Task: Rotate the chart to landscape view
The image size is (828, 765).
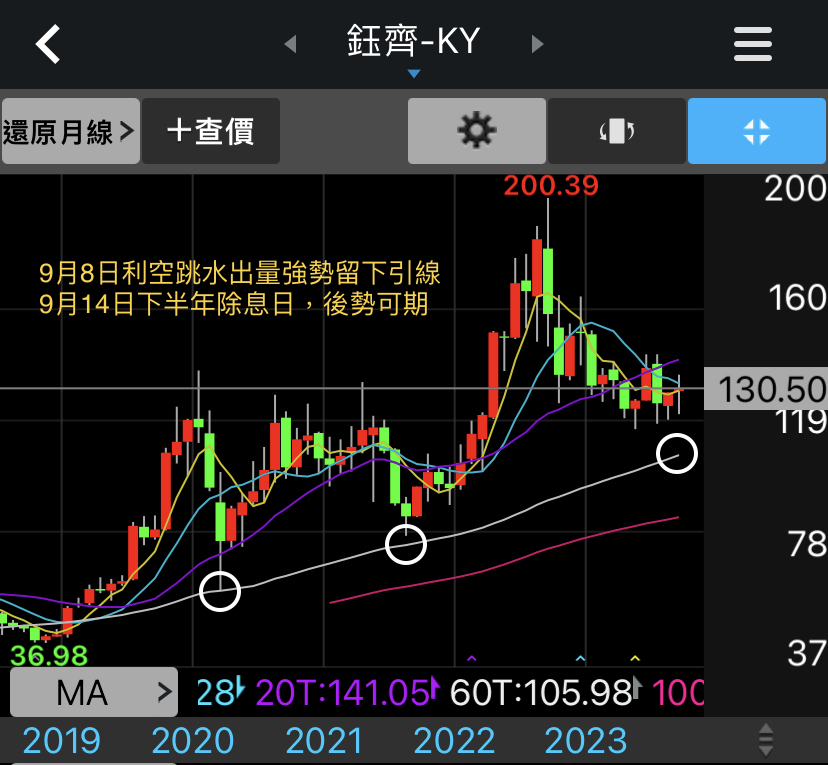Action: 617,131
